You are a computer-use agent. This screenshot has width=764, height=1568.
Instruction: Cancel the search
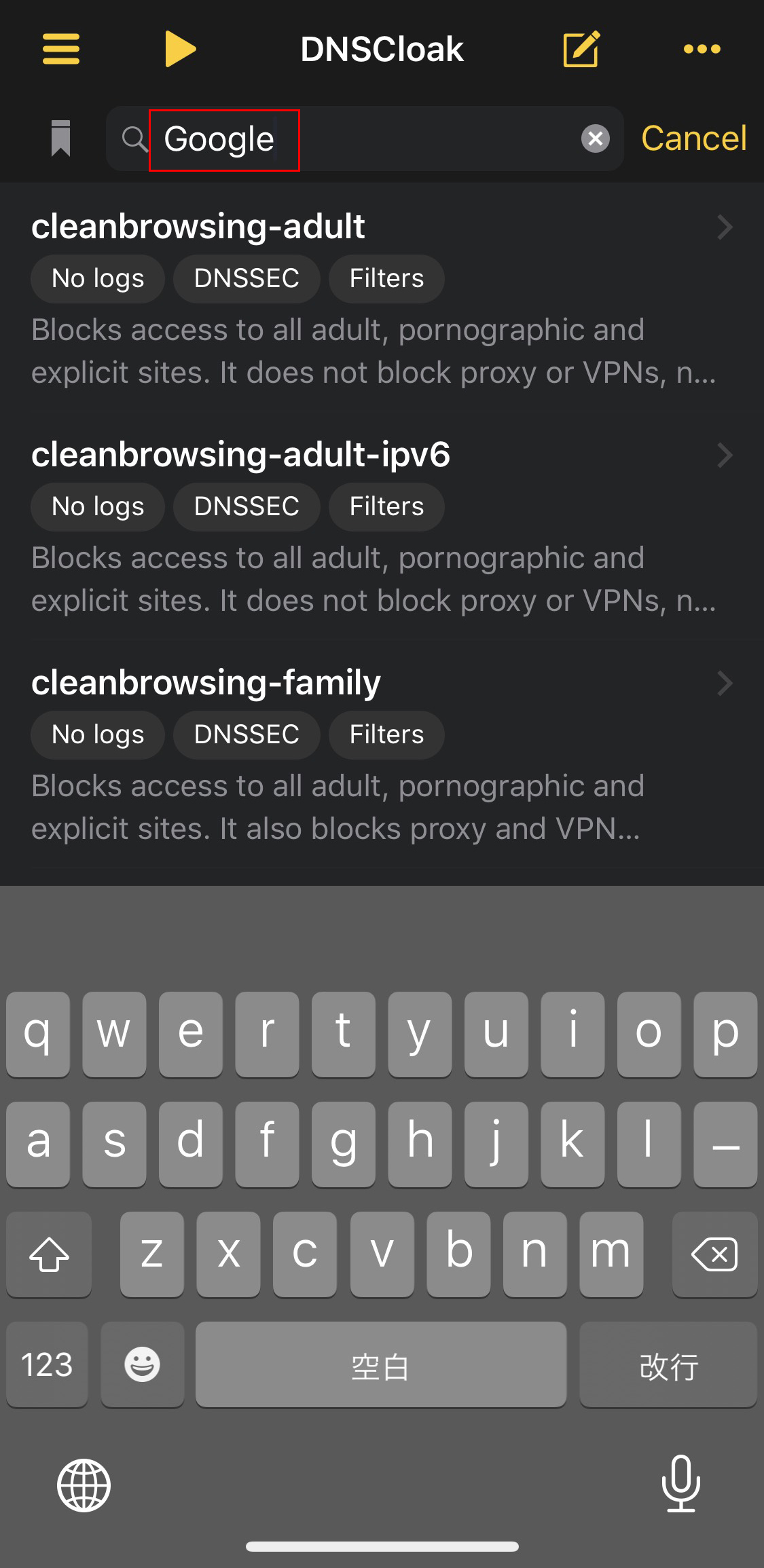click(694, 138)
